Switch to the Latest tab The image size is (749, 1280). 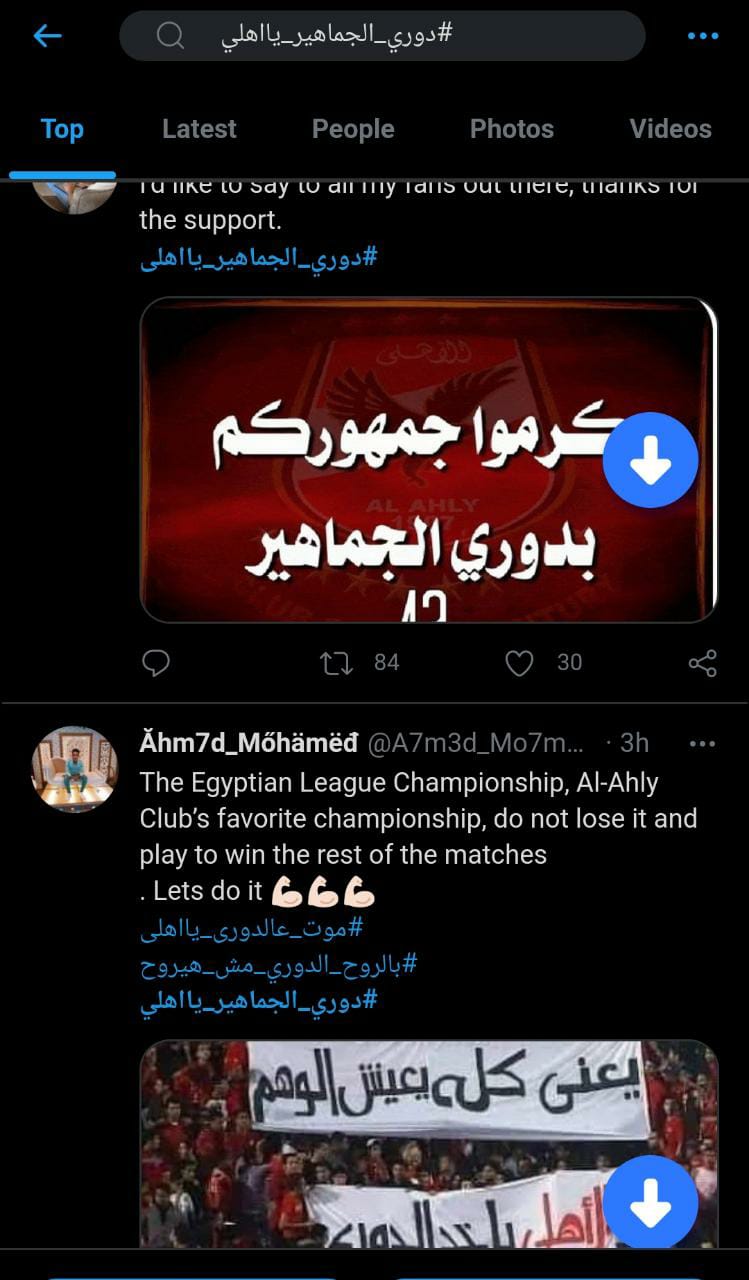coord(199,129)
